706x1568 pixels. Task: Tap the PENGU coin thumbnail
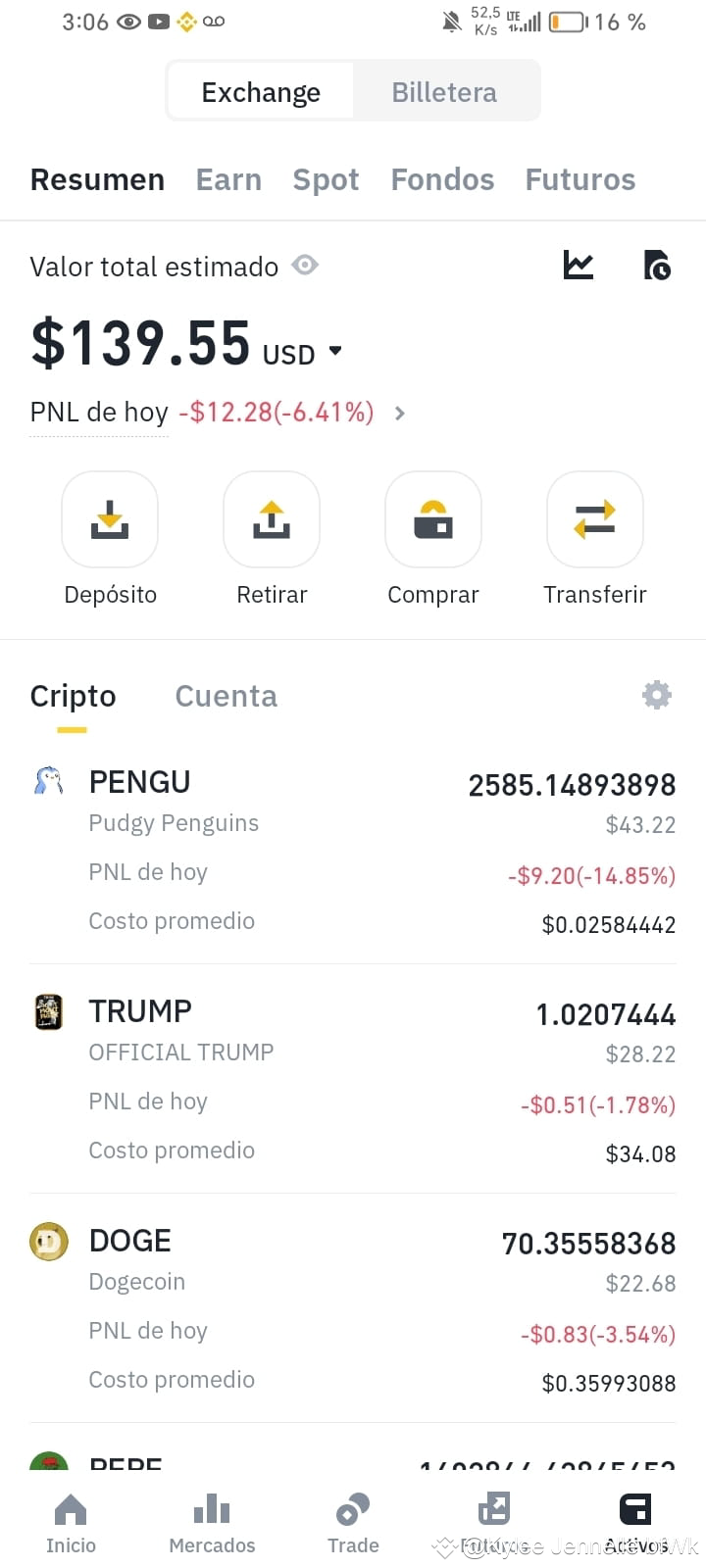(x=49, y=781)
